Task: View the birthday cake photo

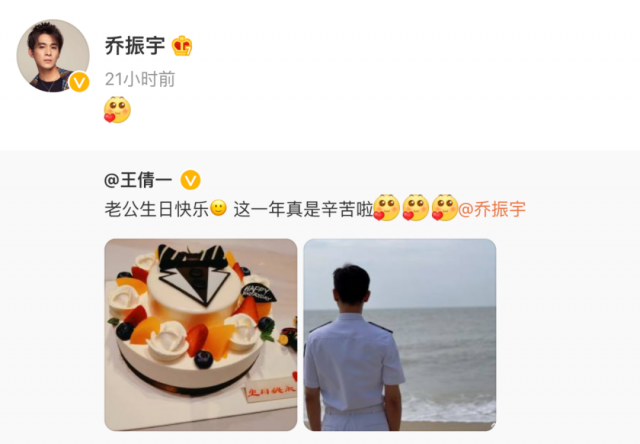Action: [200, 334]
